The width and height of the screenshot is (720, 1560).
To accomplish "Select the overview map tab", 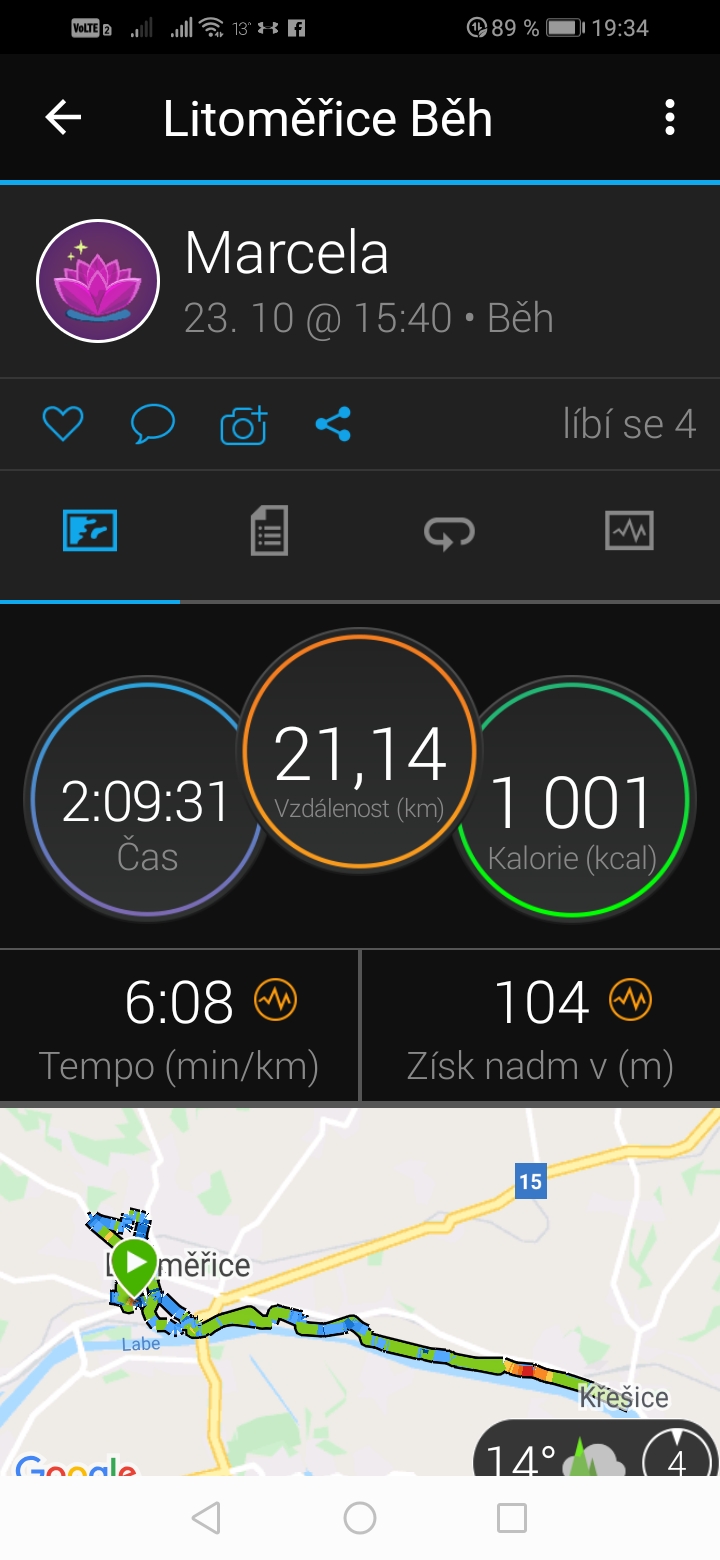I will (x=90, y=530).
